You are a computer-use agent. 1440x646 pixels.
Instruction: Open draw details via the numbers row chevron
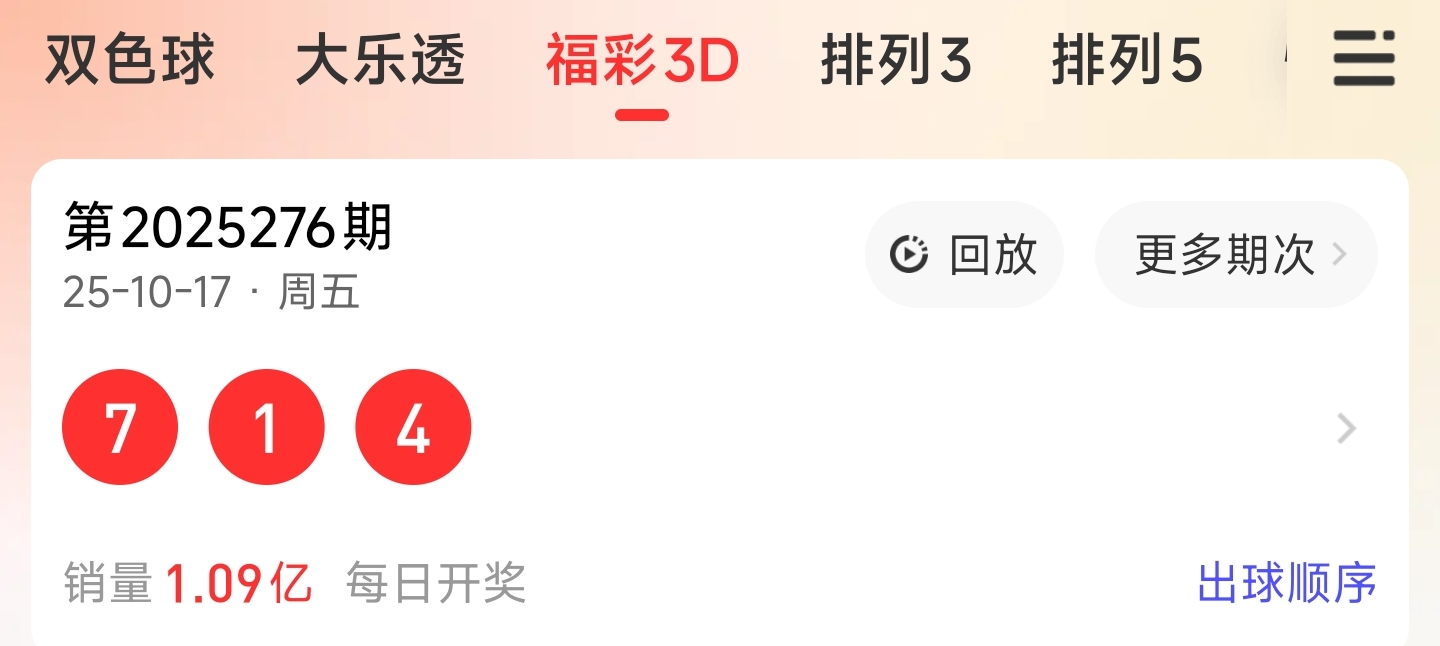1347,429
